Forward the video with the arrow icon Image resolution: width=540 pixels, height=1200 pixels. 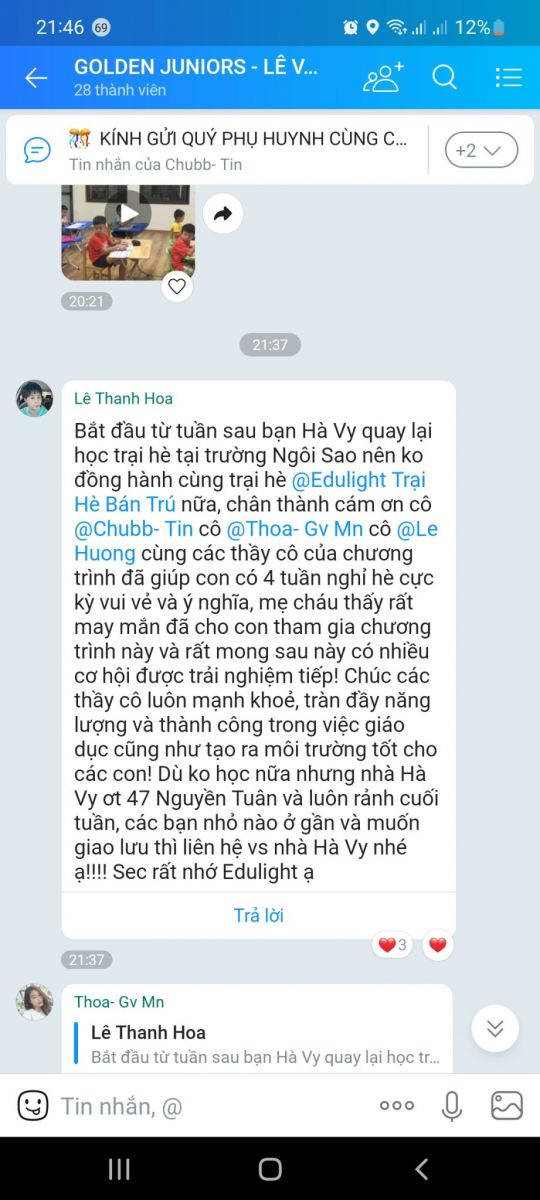point(222,213)
